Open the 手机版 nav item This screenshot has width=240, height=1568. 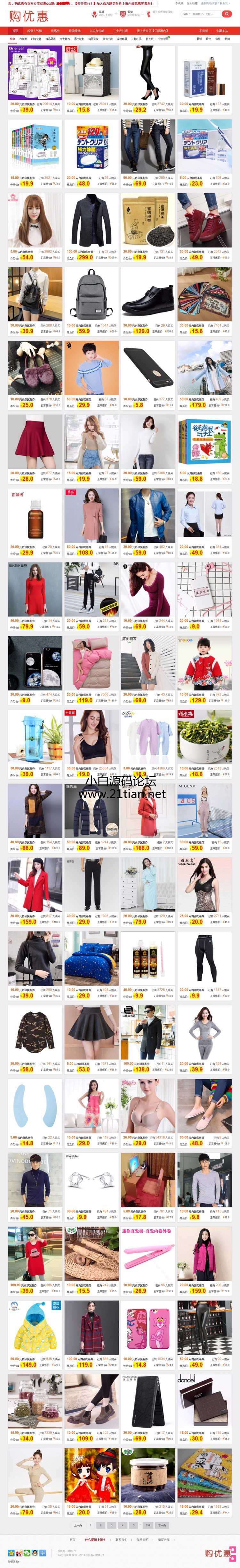pos(203,30)
